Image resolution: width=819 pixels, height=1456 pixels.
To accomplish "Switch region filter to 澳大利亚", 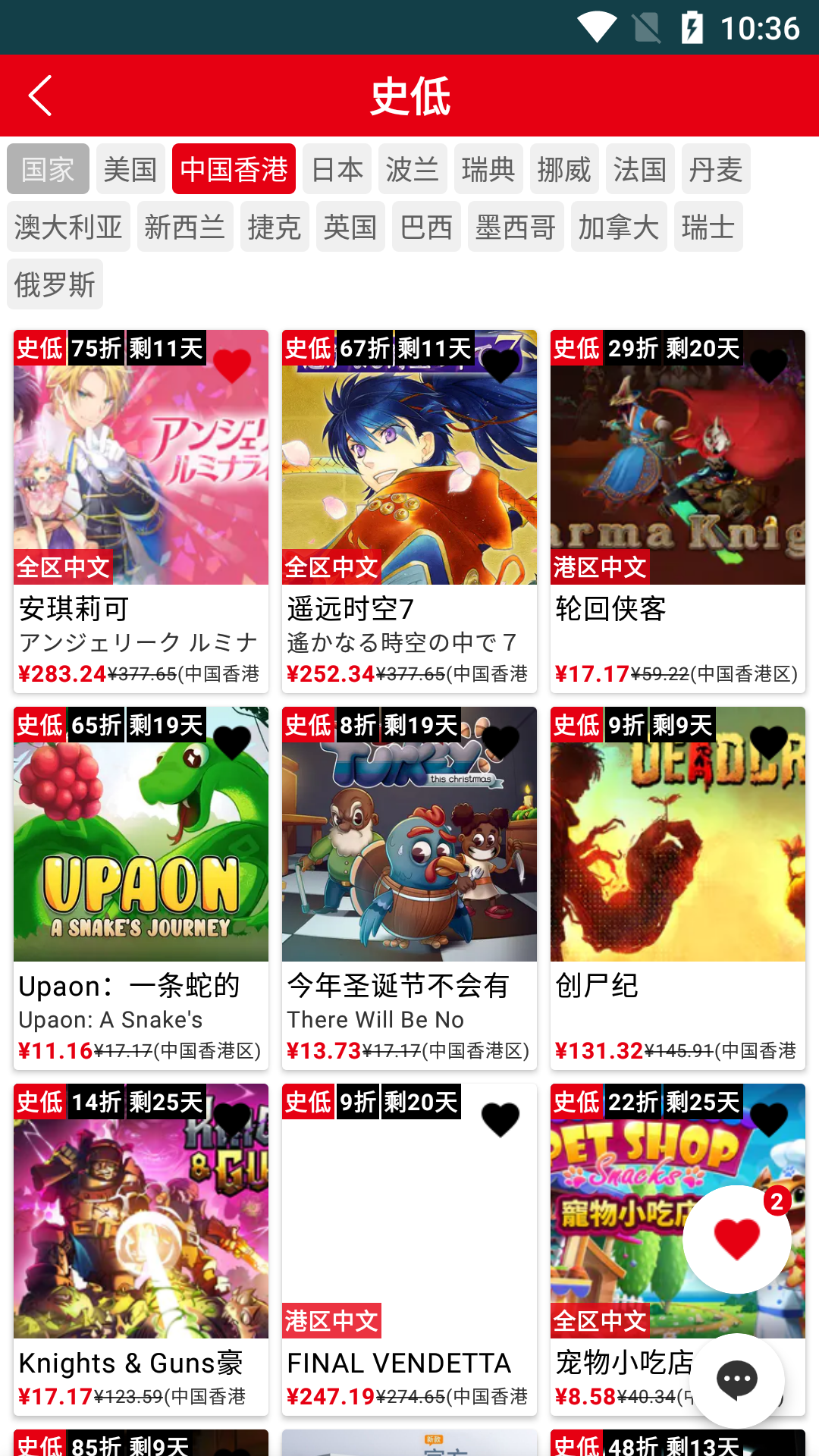I will 68,227.
